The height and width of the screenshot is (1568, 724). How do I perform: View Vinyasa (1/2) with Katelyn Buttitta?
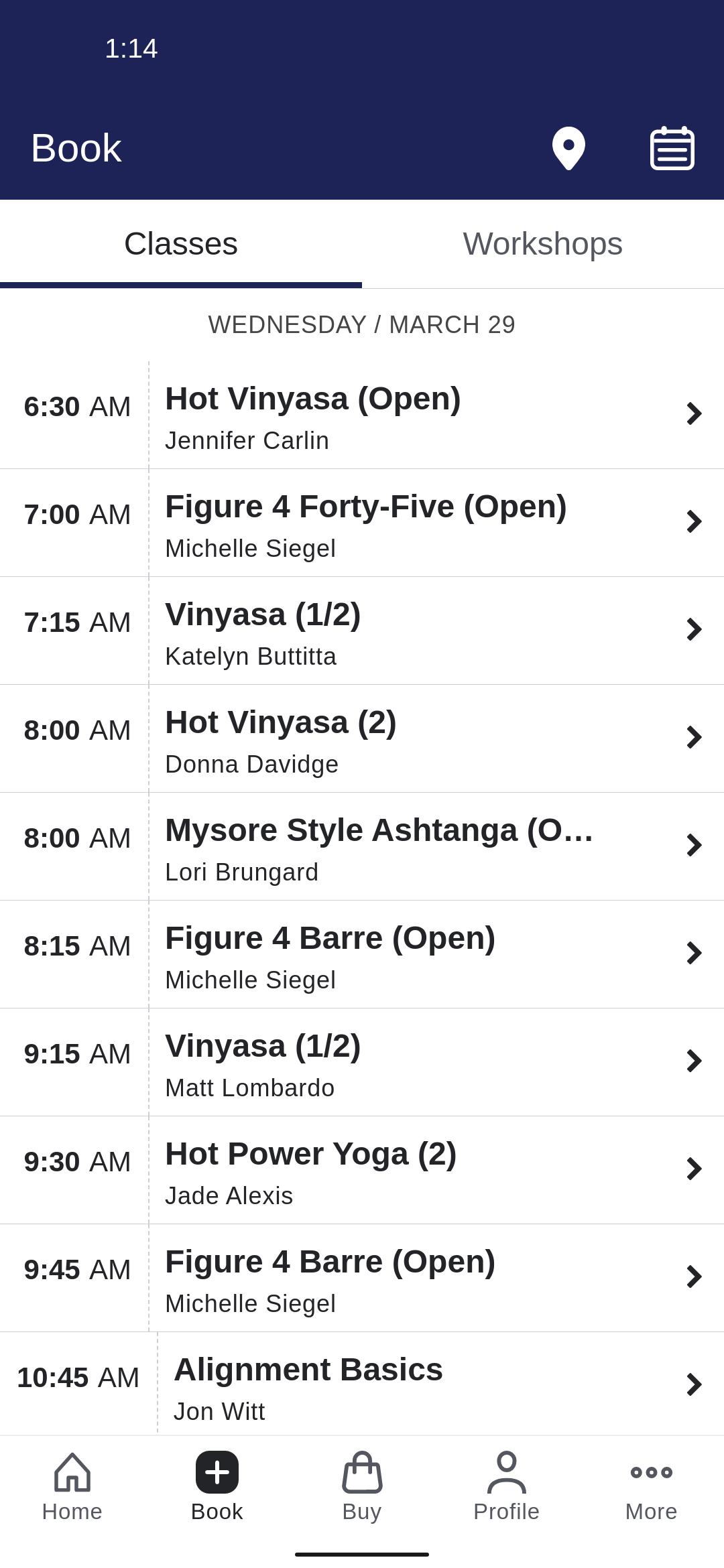[x=362, y=631]
